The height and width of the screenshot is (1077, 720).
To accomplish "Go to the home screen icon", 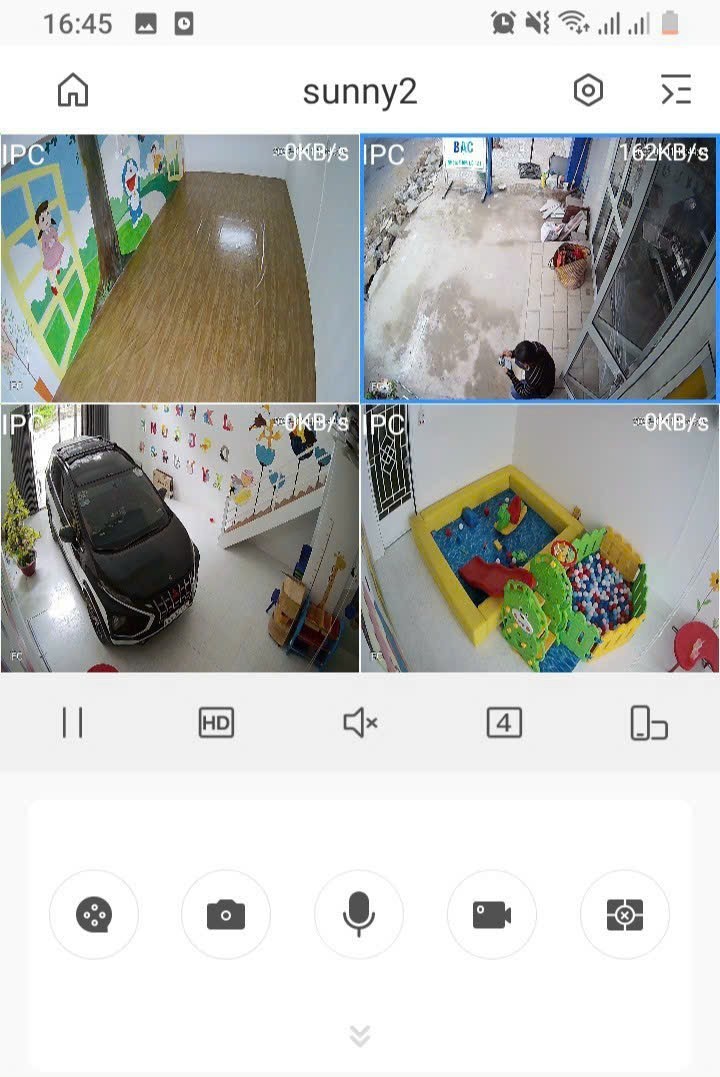I will (73, 91).
